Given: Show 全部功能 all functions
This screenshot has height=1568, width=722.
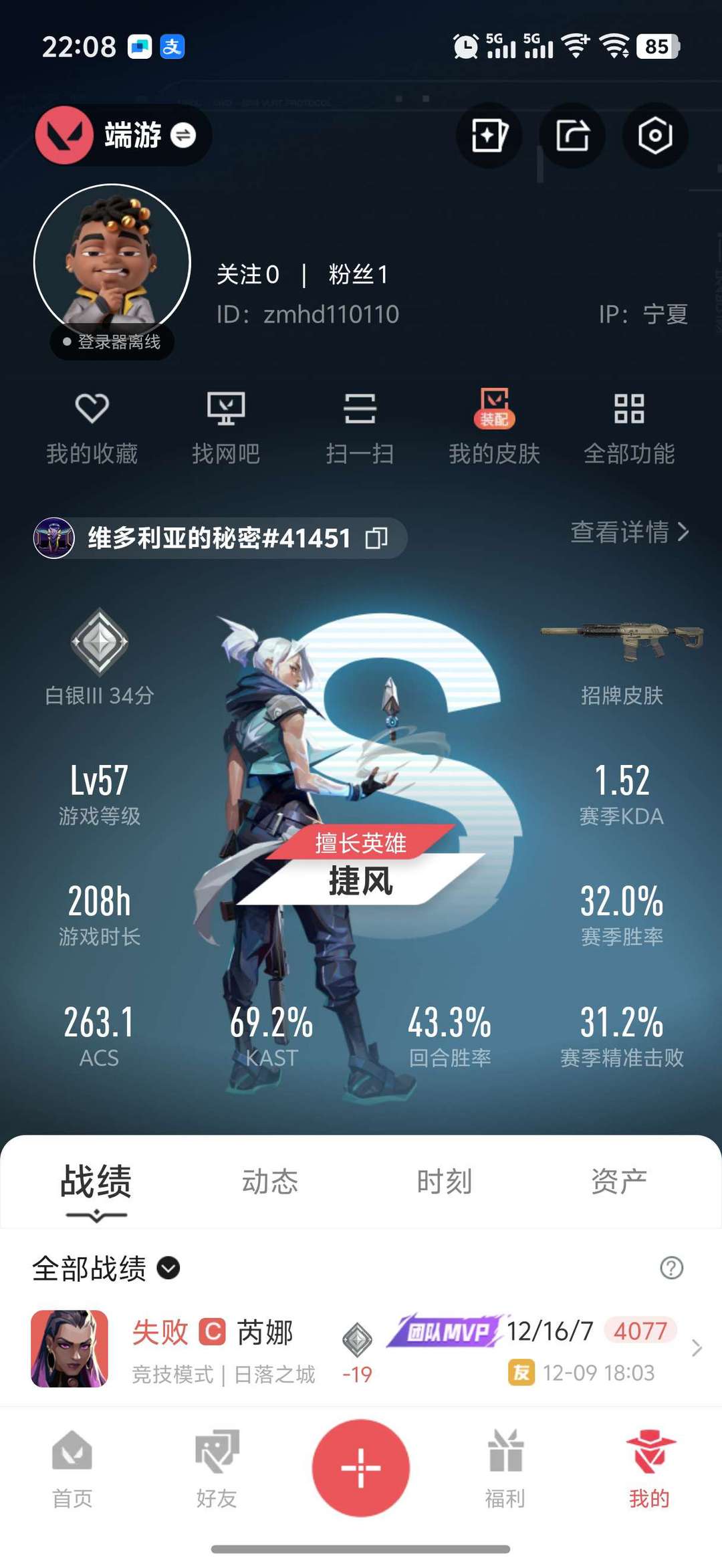Looking at the screenshot, I should [629, 429].
